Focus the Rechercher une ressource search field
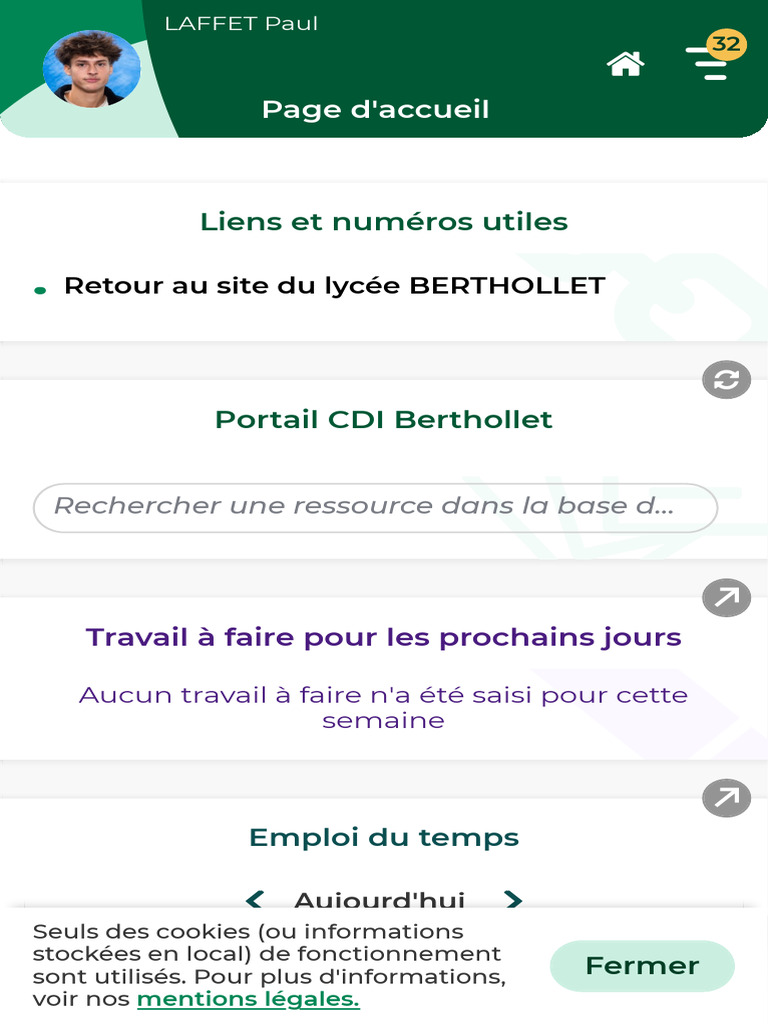Image resolution: width=768 pixels, height=1024 pixels. click(x=375, y=507)
